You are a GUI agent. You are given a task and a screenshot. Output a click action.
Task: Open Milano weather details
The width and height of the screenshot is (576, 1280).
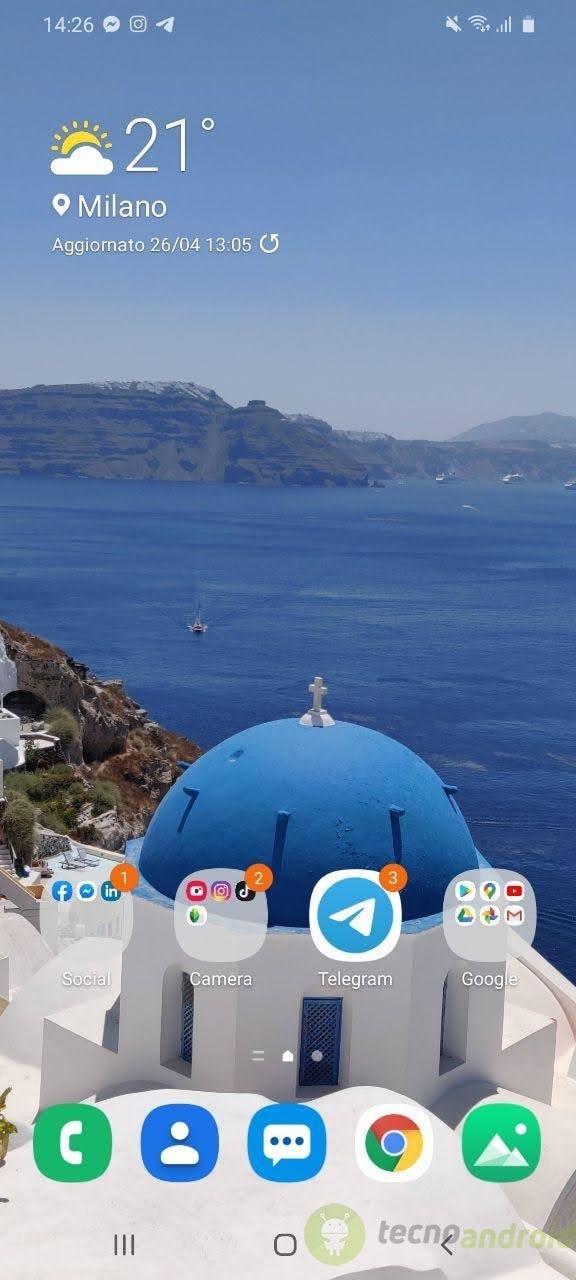click(x=110, y=206)
